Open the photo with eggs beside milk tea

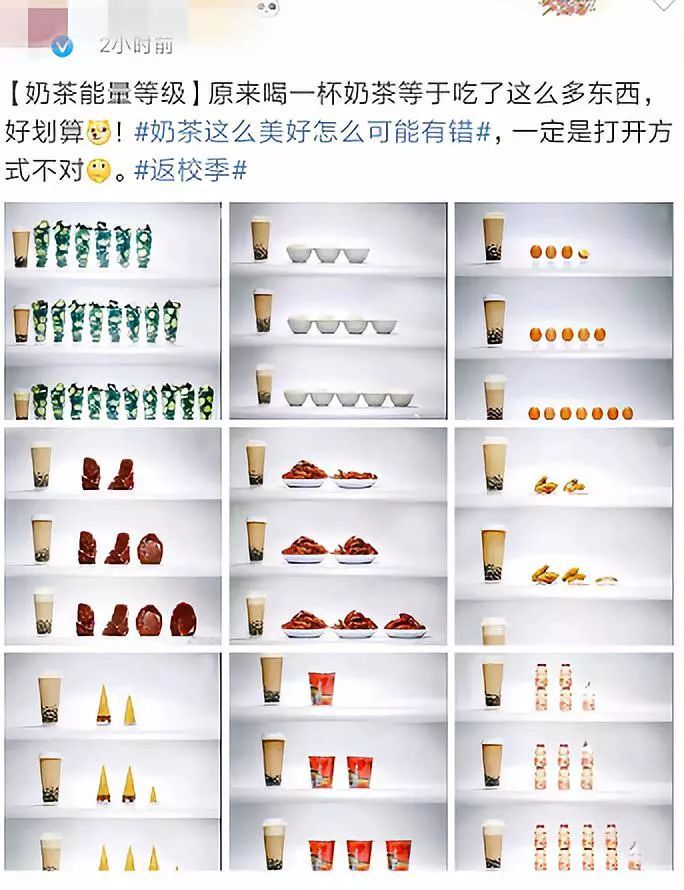click(x=564, y=312)
